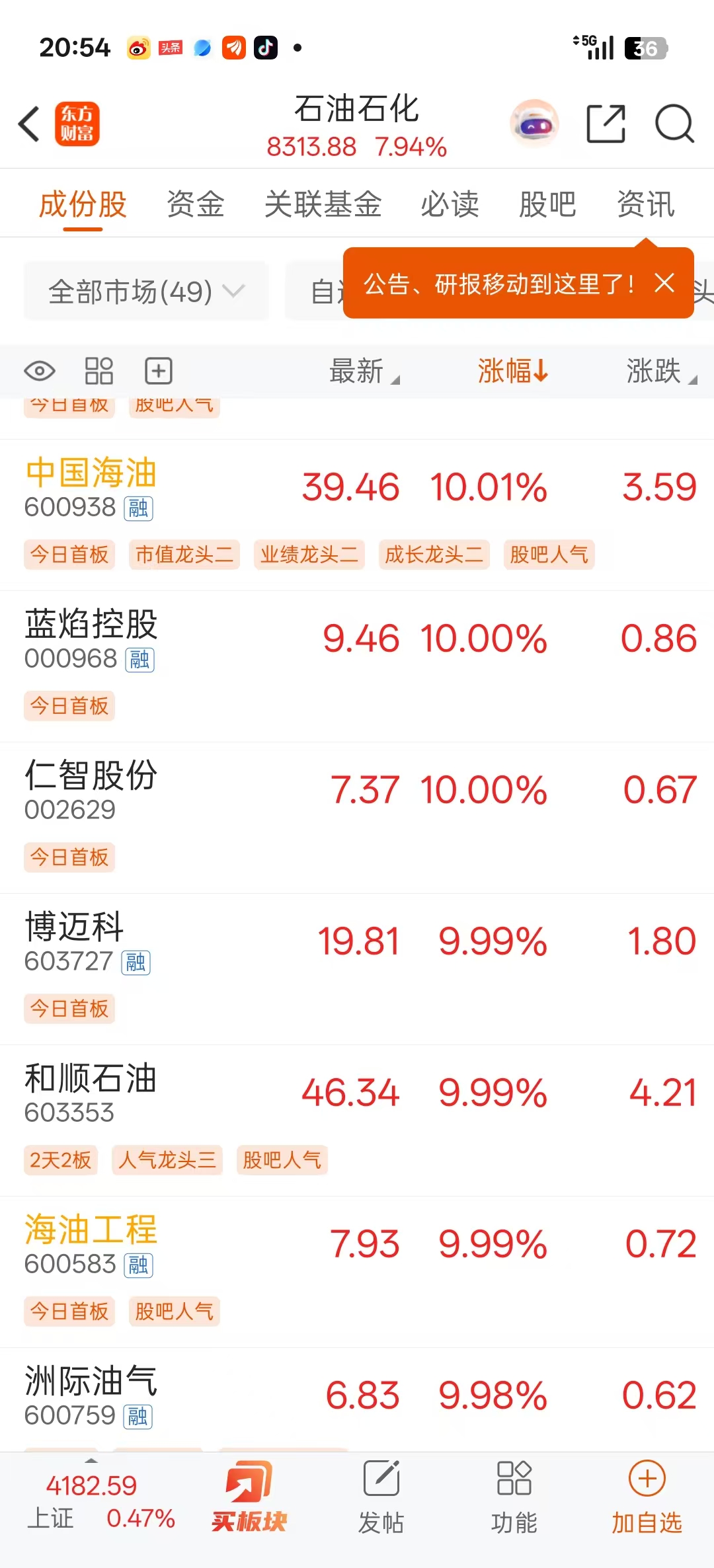Screen dimensions: 714x1568
Task: Open the AI assistant robot icon
Action: [x=534, y=124]
